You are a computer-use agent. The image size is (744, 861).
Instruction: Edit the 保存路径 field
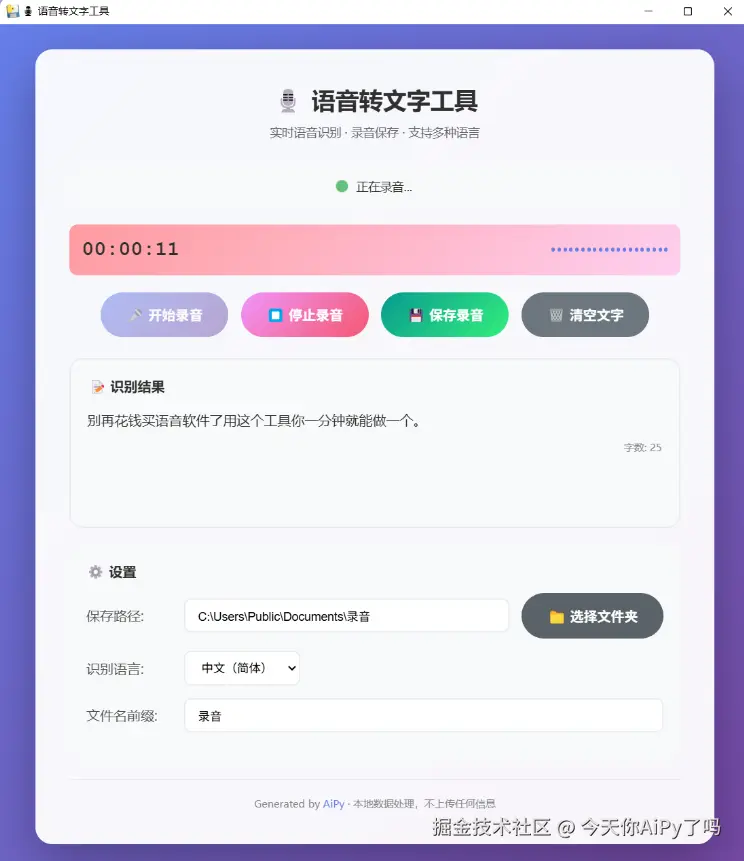click(346, 616)
